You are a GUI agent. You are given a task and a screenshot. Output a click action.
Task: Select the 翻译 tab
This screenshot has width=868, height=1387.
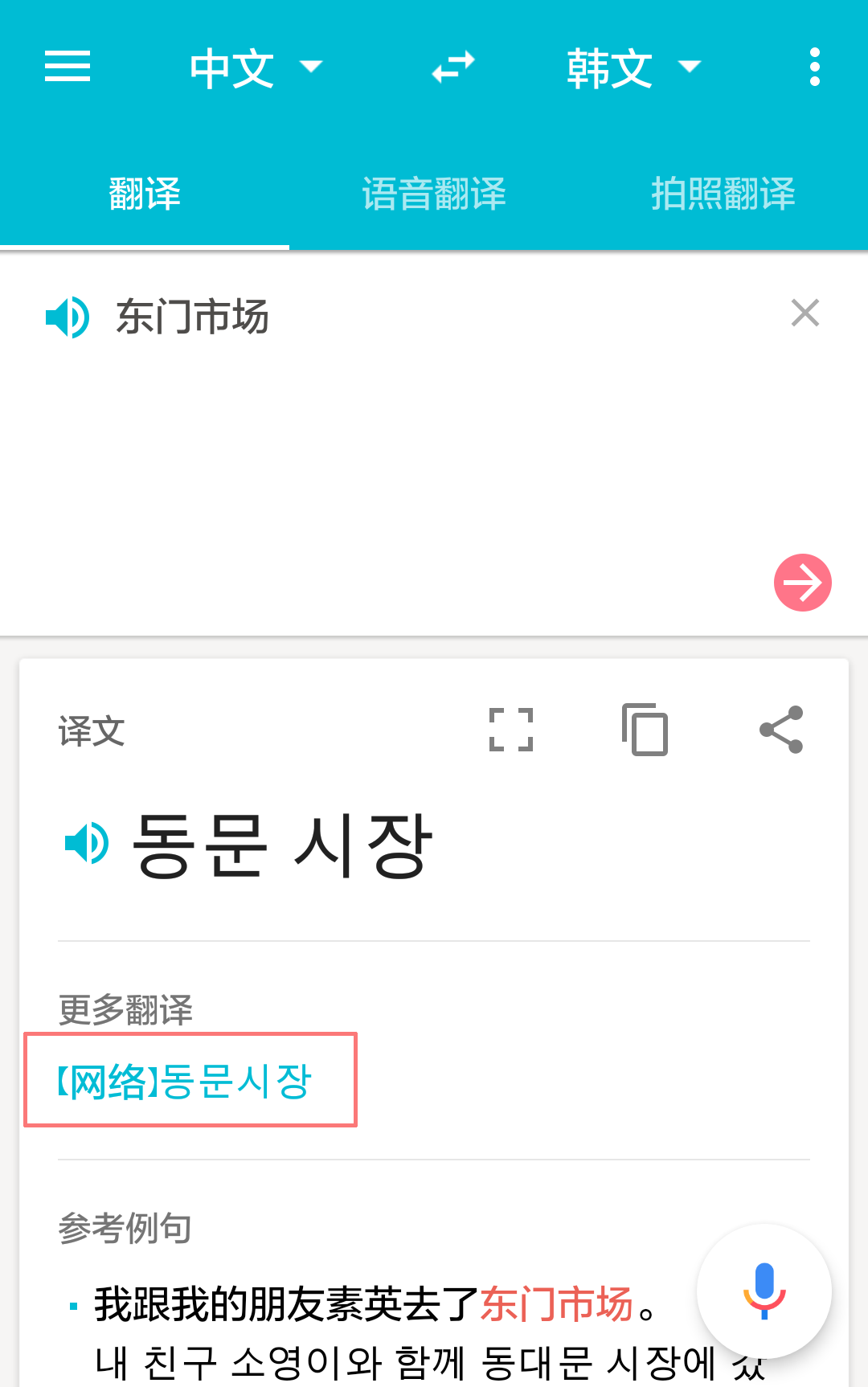(x=145, y=194)
